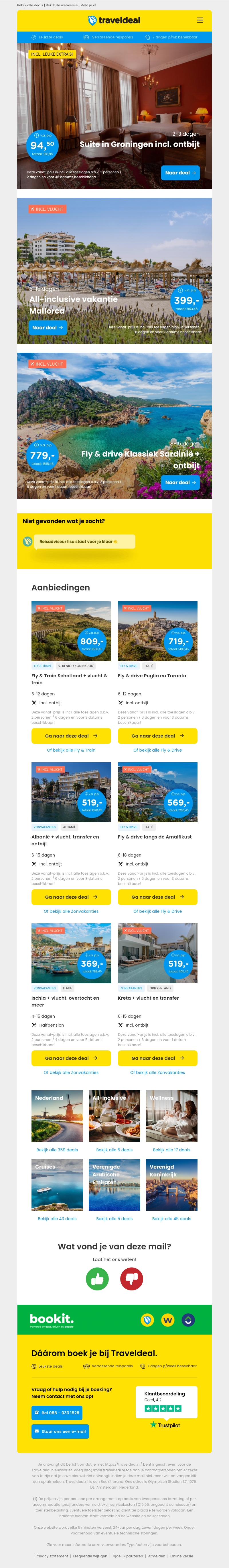Go to the Fly & drive Puglia deal

157,736
